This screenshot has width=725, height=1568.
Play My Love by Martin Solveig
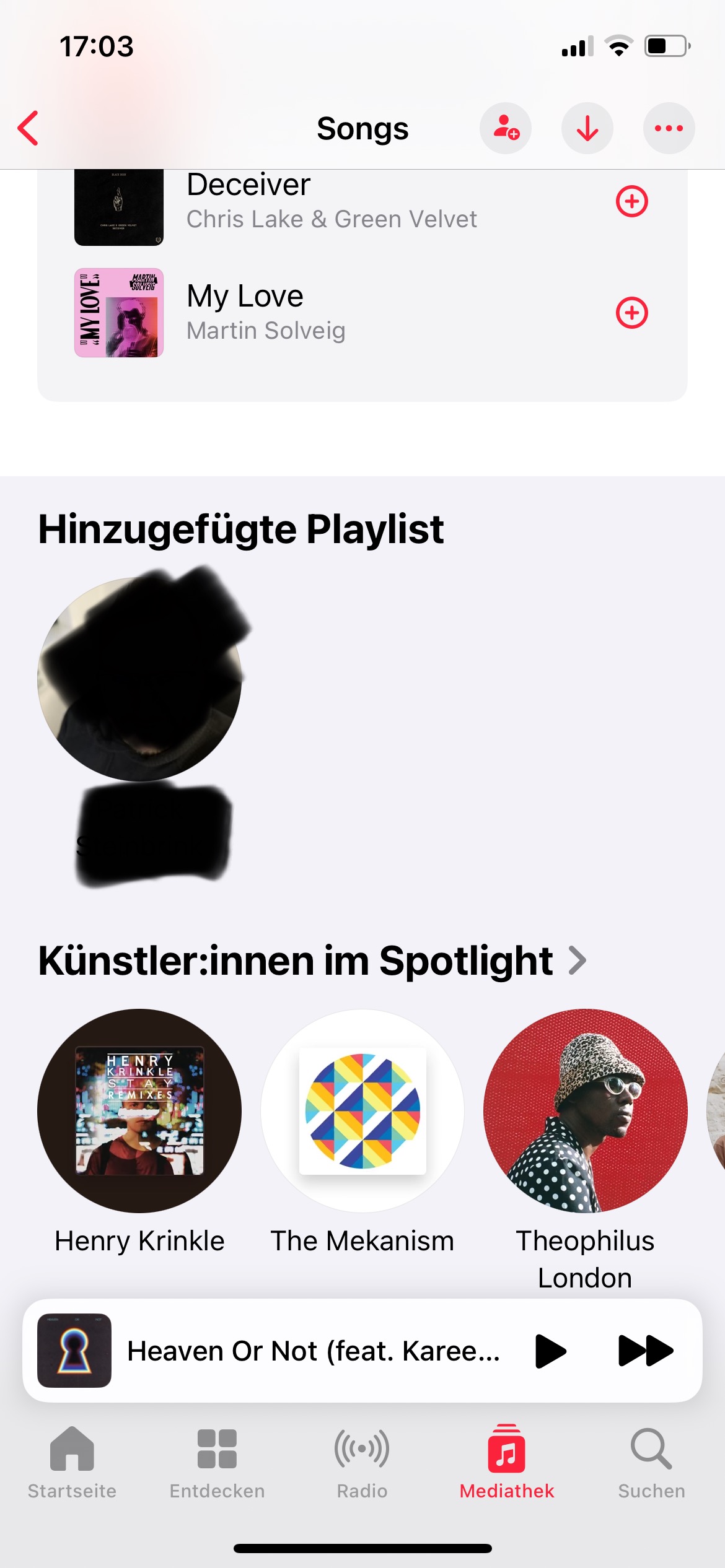click(266, 313)
